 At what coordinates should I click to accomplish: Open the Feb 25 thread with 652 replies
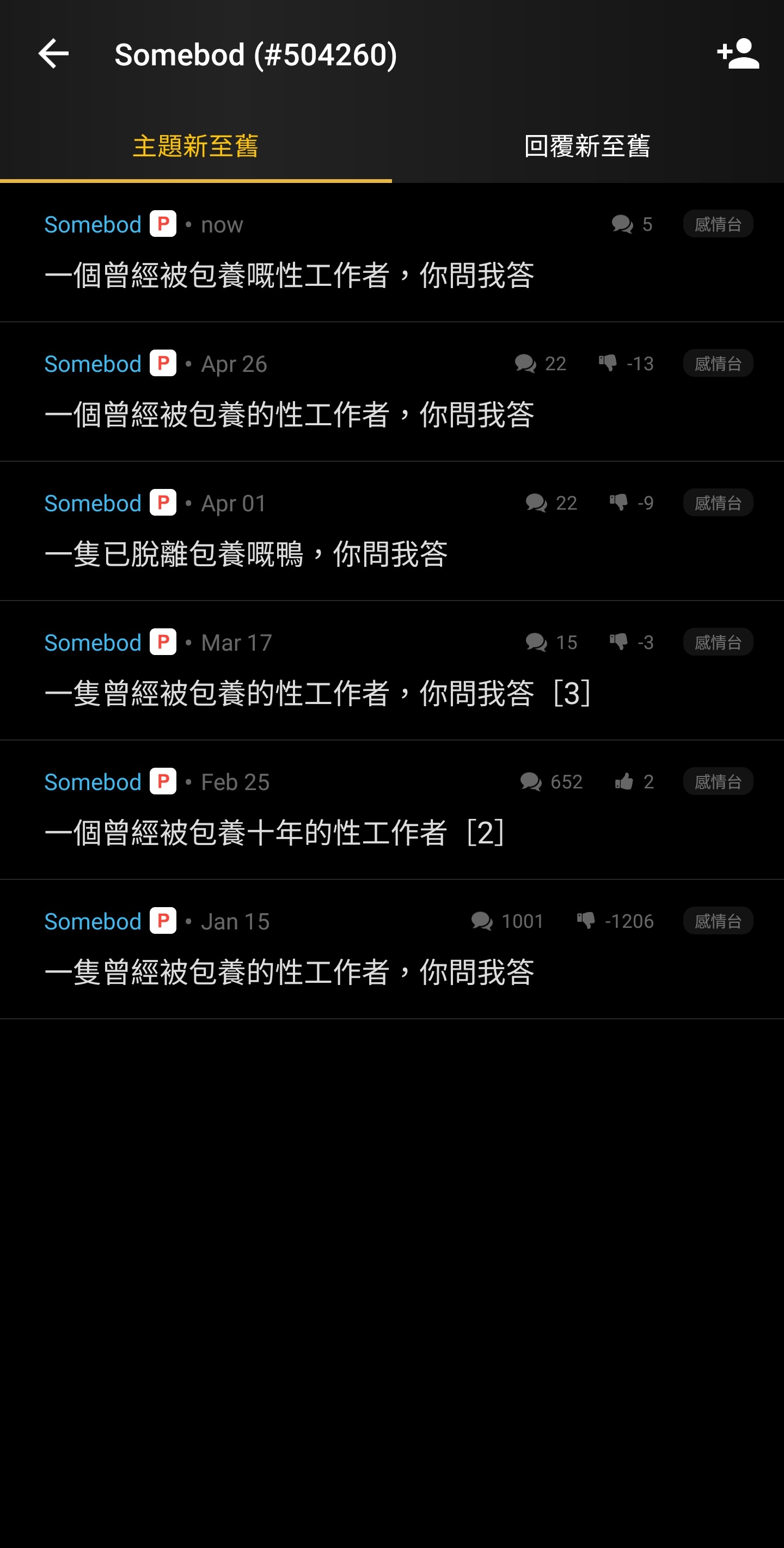[391, 810]
